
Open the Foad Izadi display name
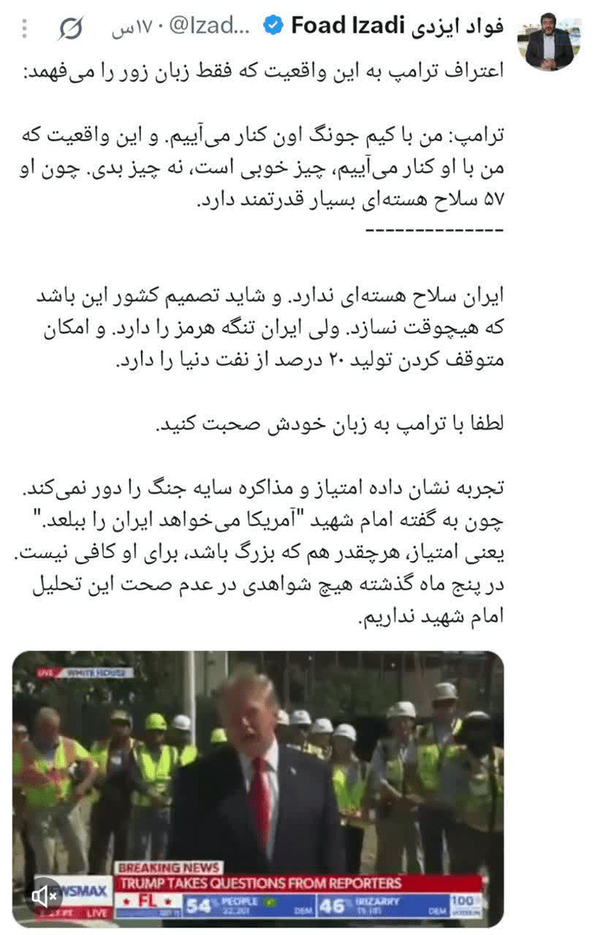pyautogui.click(x=397, y=26)
